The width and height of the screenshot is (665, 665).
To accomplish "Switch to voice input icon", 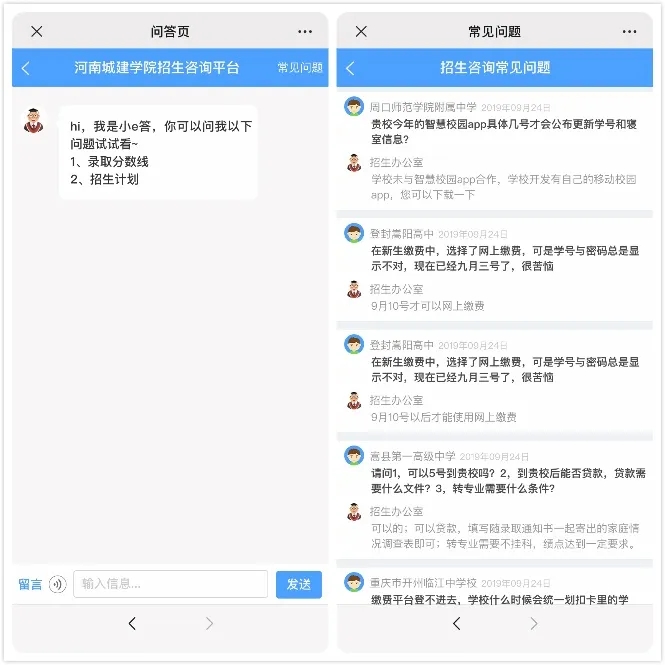I will [x=57, y=584].
